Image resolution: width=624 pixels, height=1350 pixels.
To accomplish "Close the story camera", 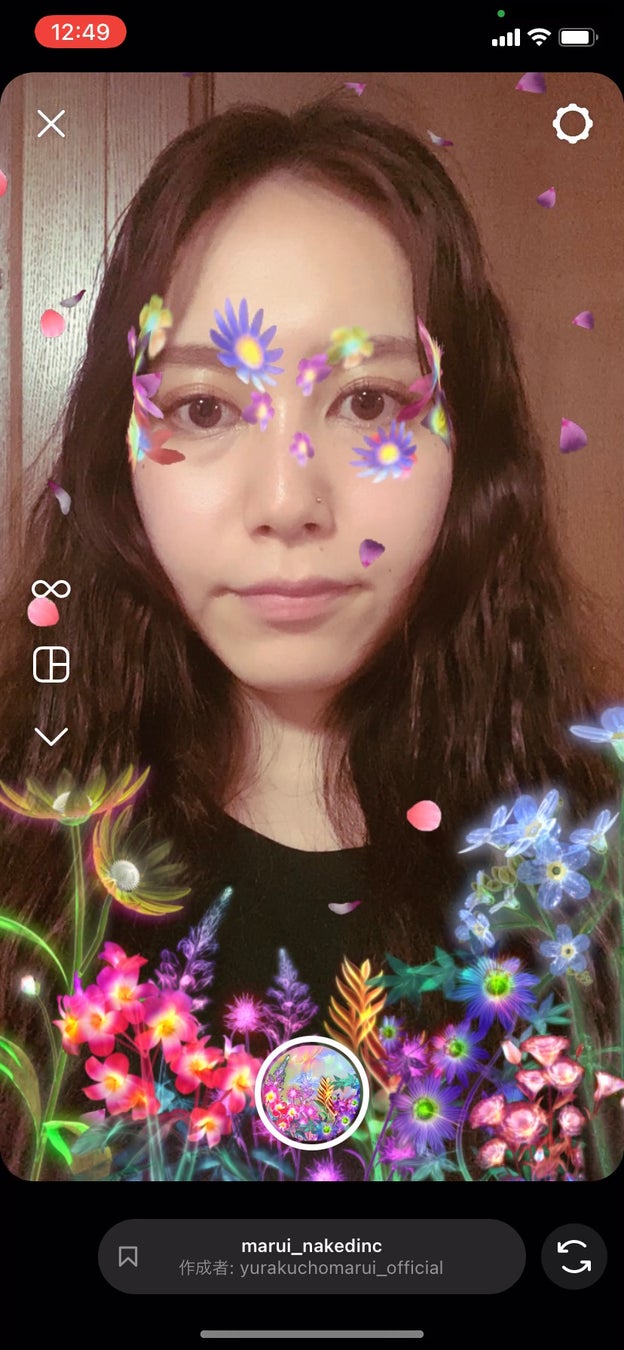I will [51, 124].
